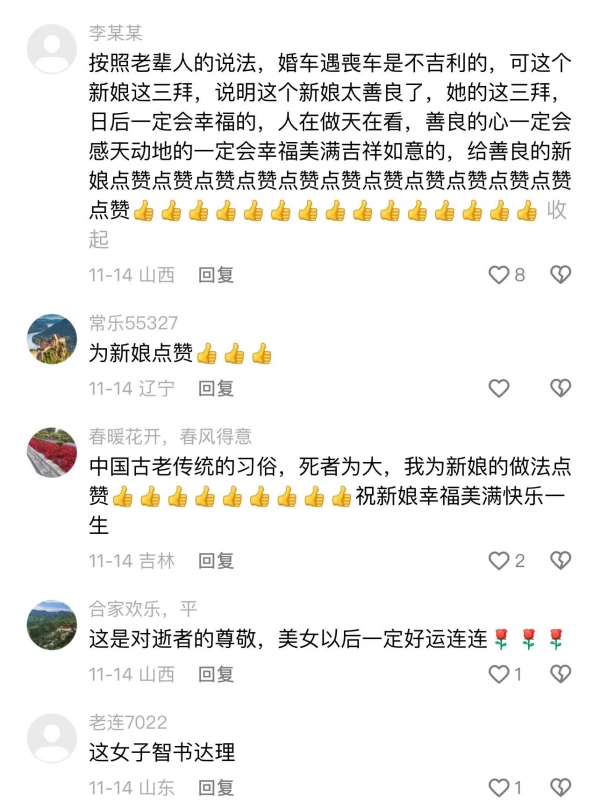Dislike 春暖花开，春风得意's comment
The height and width of the screenshot is (810, 600).
click(561, 561)
